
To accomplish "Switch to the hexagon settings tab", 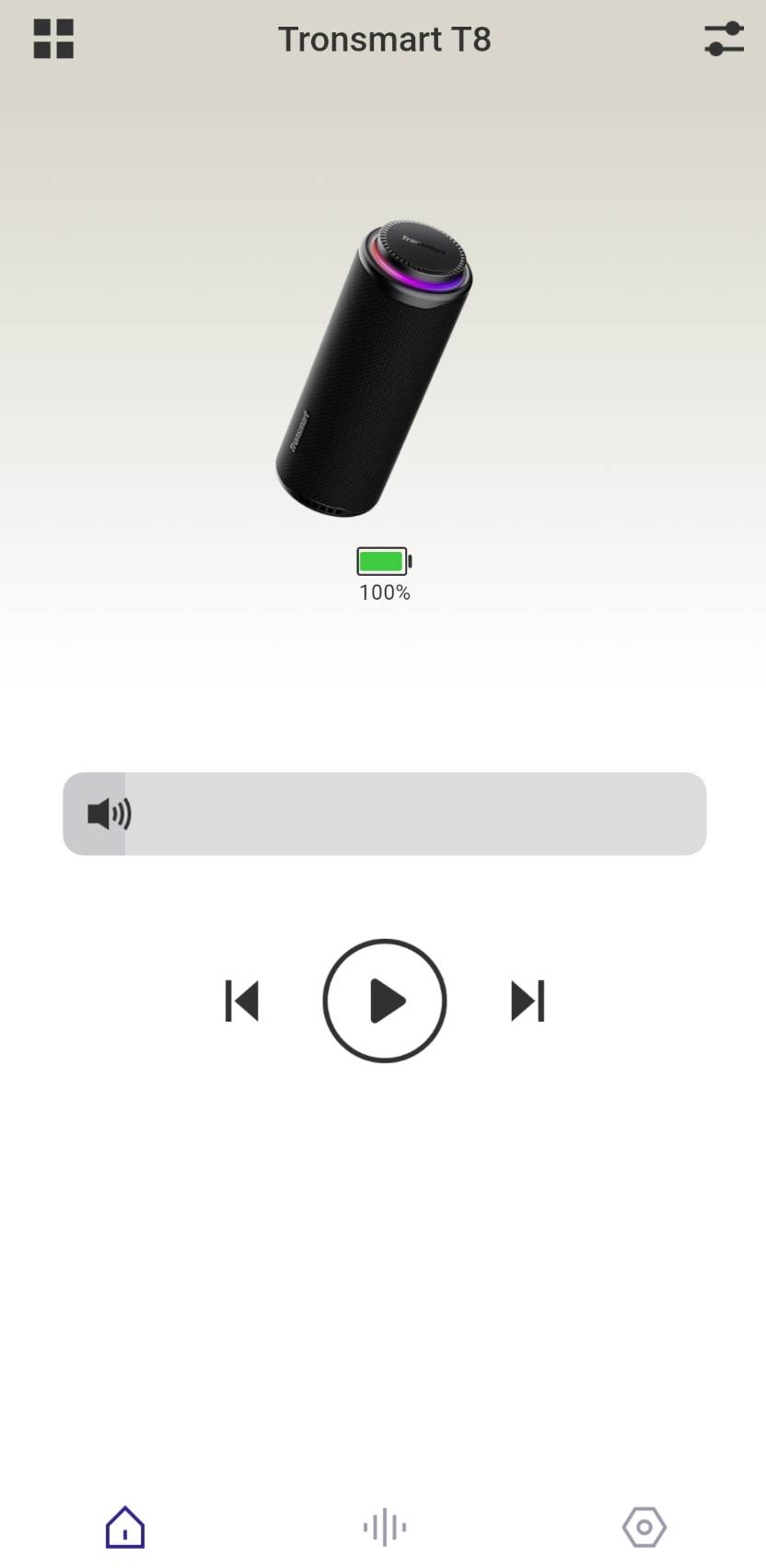I will 644,1527.
